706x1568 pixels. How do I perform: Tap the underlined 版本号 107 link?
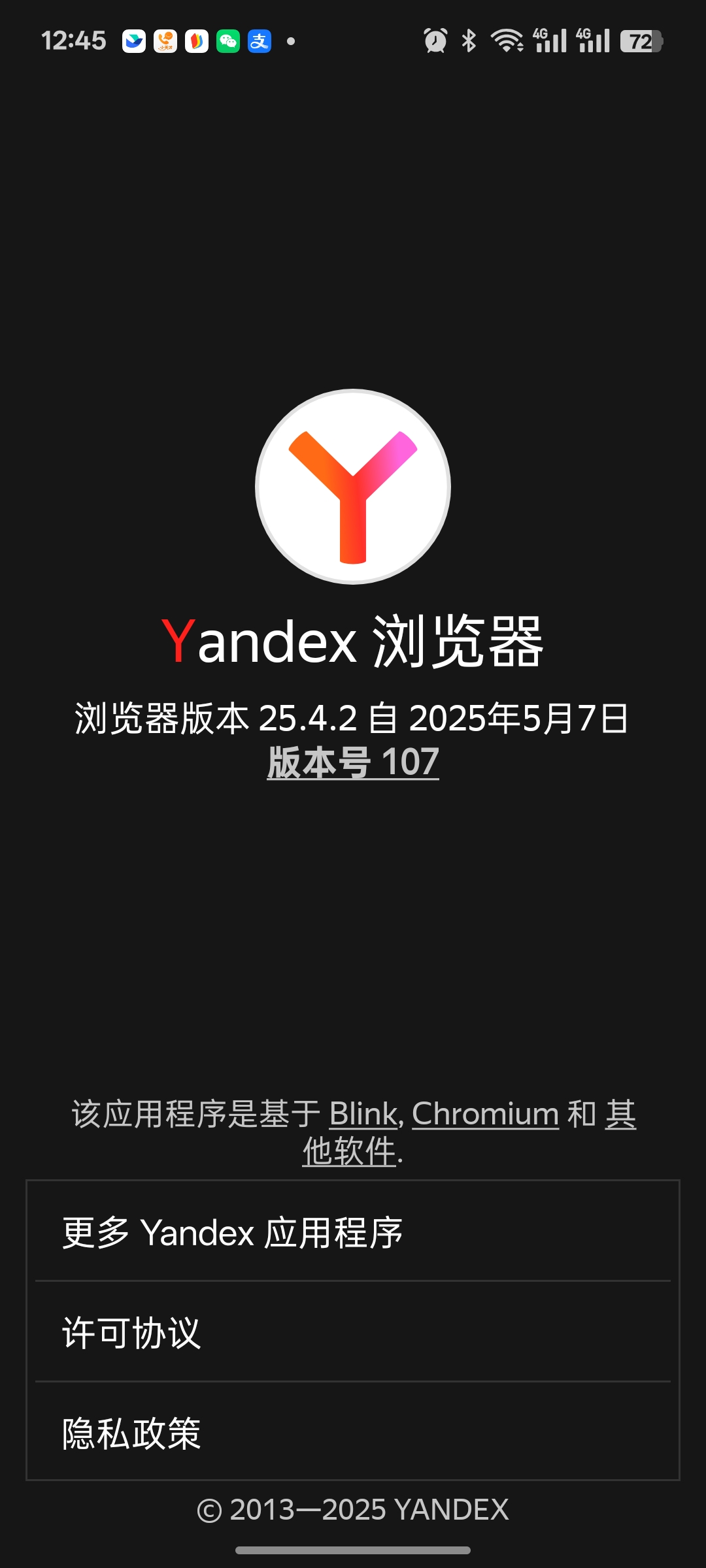(353, 762)
